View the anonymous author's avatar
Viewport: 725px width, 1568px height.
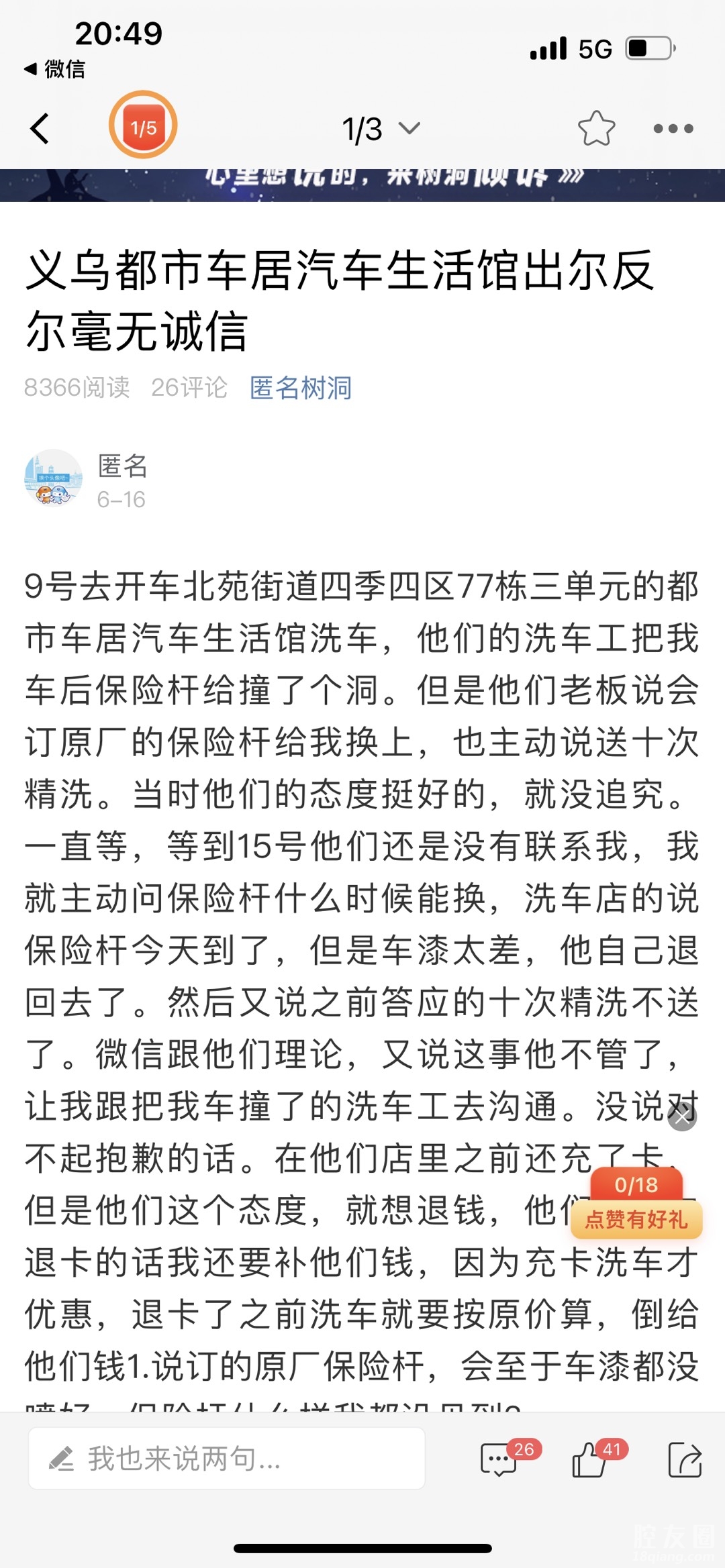click(53, 478)
